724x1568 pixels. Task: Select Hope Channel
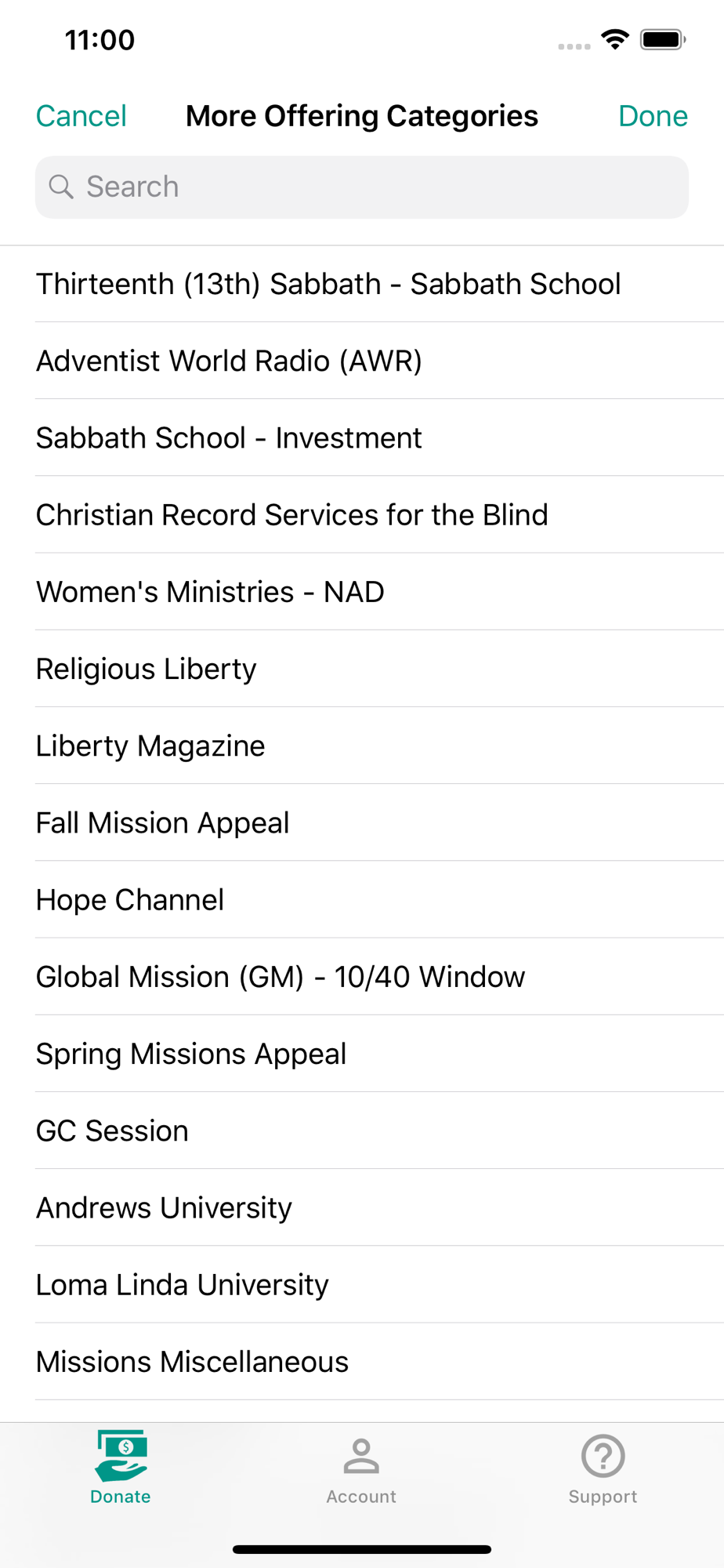(x=362, y=899)
